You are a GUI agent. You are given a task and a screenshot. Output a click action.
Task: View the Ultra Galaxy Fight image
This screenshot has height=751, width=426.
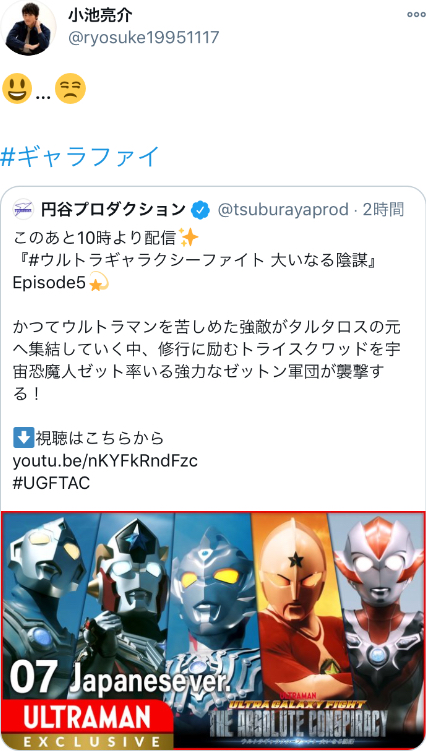[213, 630]
